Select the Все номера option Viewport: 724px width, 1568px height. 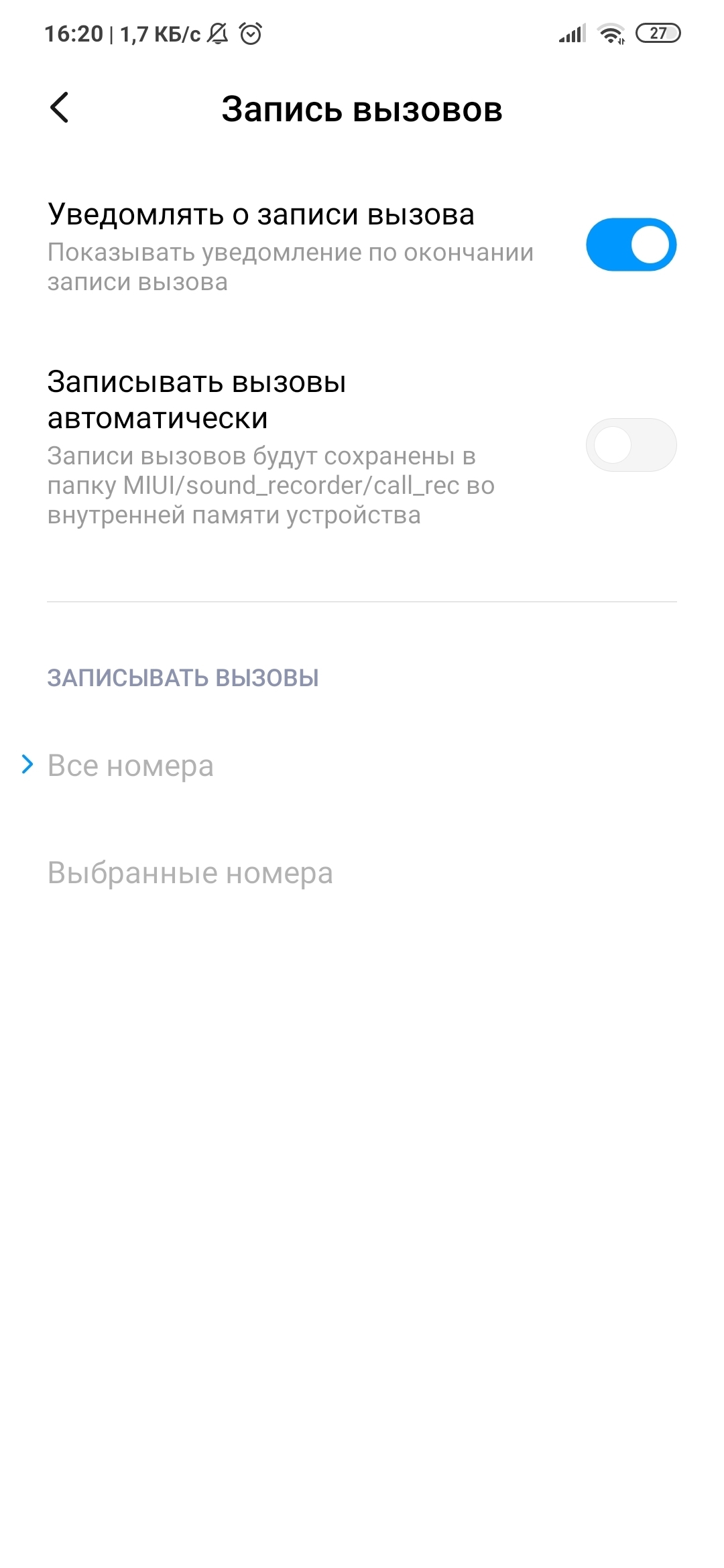click(131, 765)
